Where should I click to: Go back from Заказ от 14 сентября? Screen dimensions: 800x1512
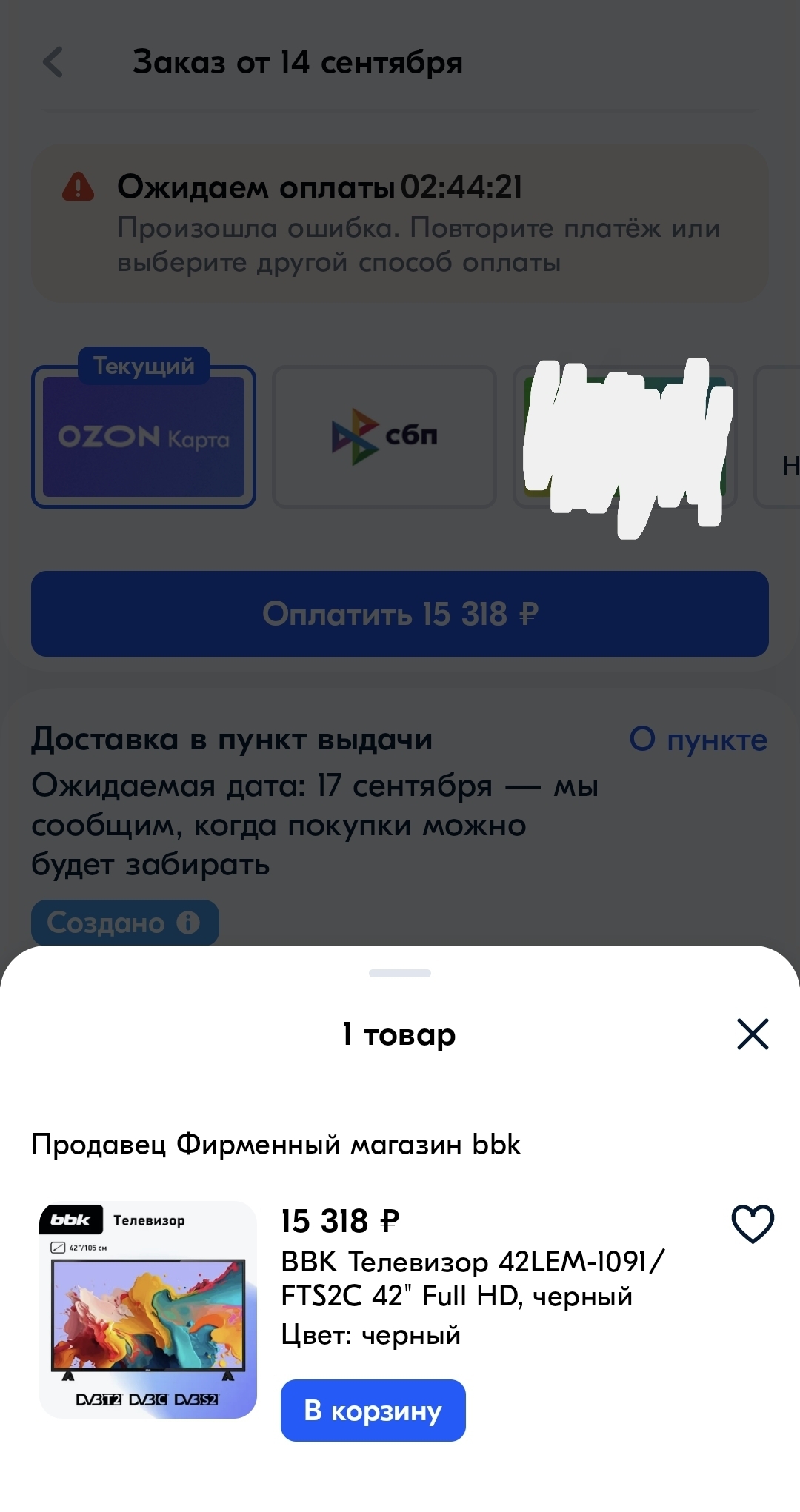click(x=53, y=62)
